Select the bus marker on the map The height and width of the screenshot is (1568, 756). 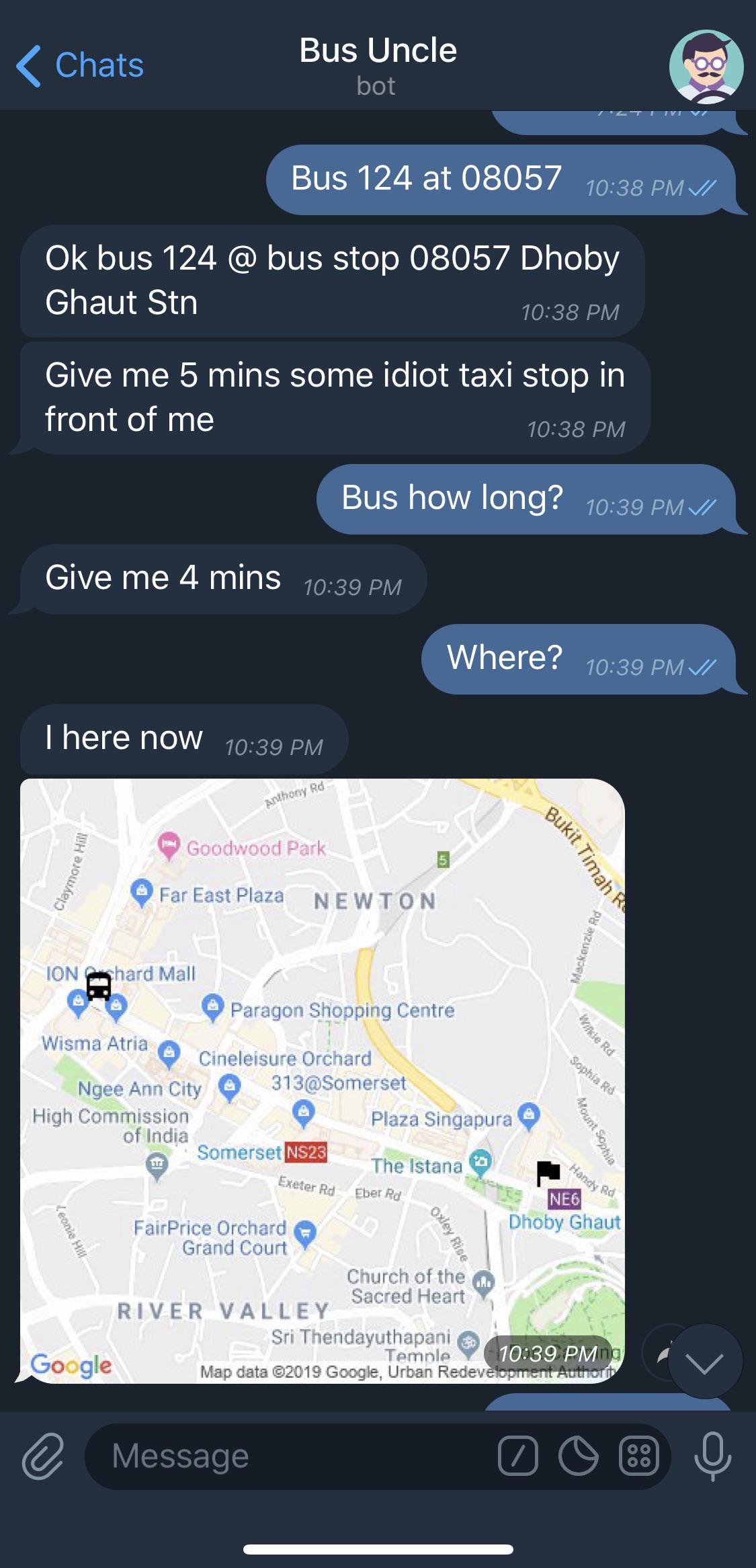[x=98, y=987]
